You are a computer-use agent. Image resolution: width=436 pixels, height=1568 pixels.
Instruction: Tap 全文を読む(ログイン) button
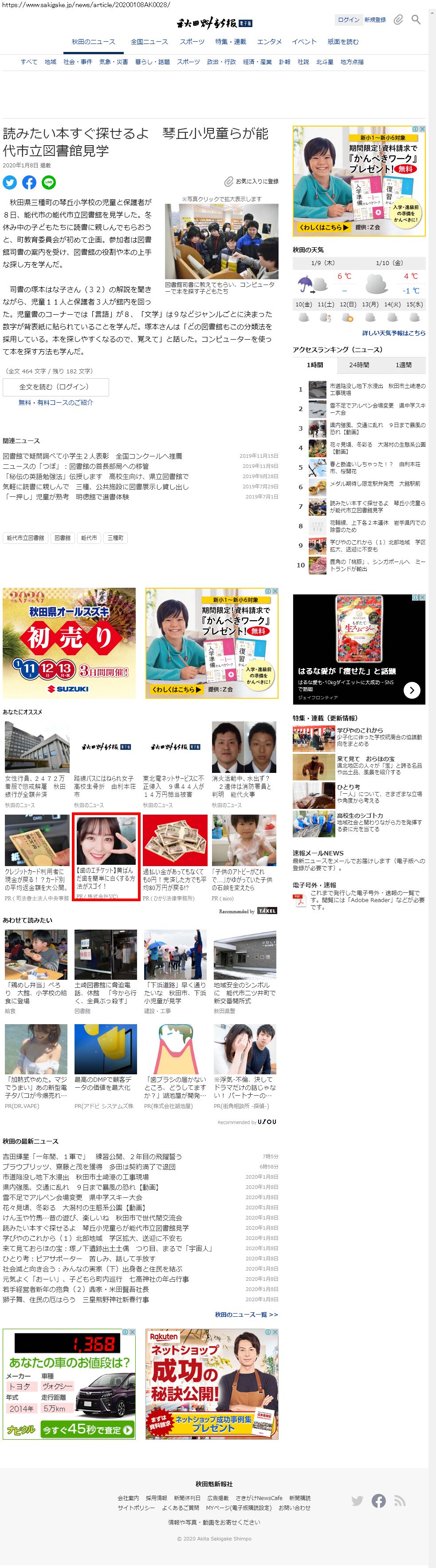(55, 387)
